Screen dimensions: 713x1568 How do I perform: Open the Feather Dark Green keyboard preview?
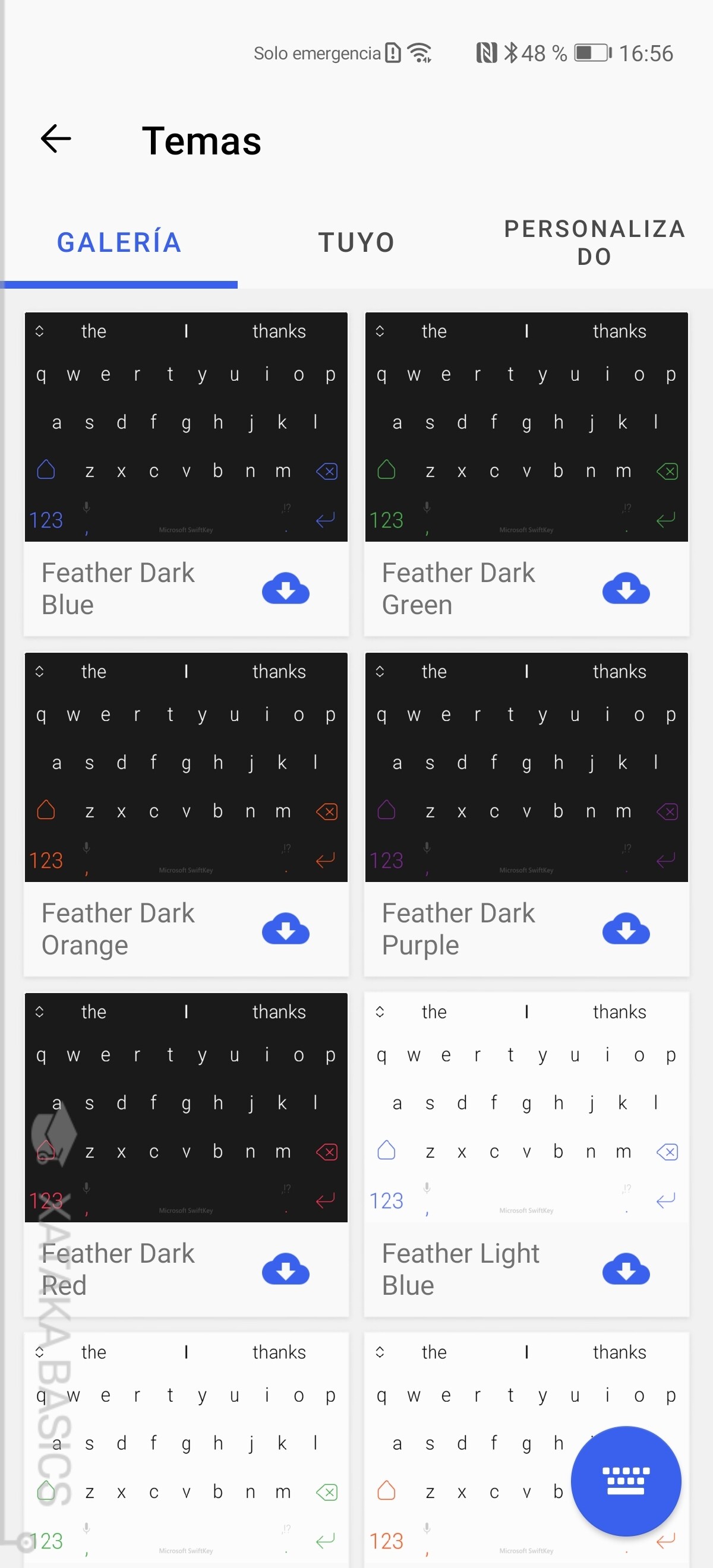click(x=526, y=426)
